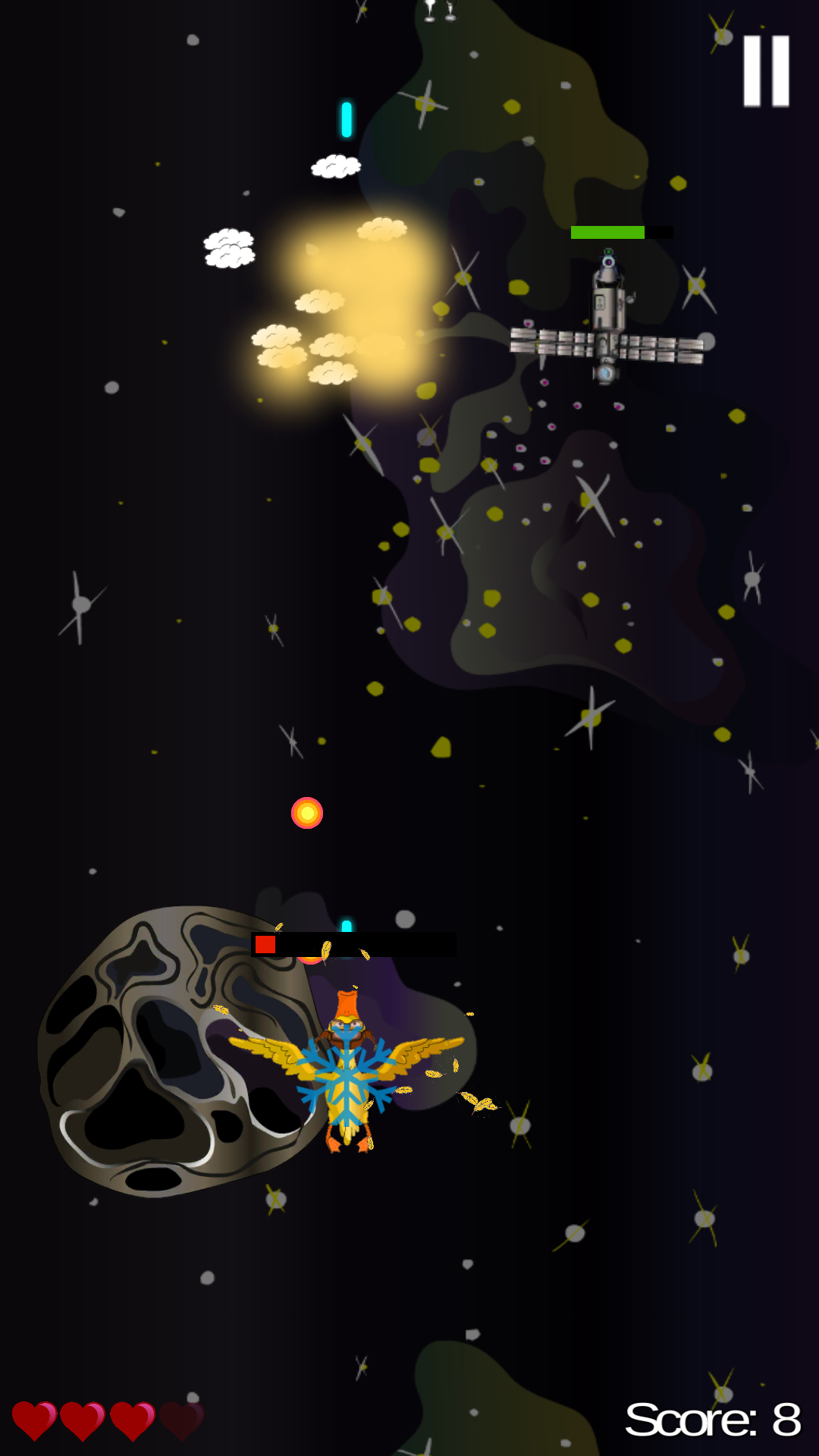Pause the game
This screenshot has width=819, height=1456.
766,71
